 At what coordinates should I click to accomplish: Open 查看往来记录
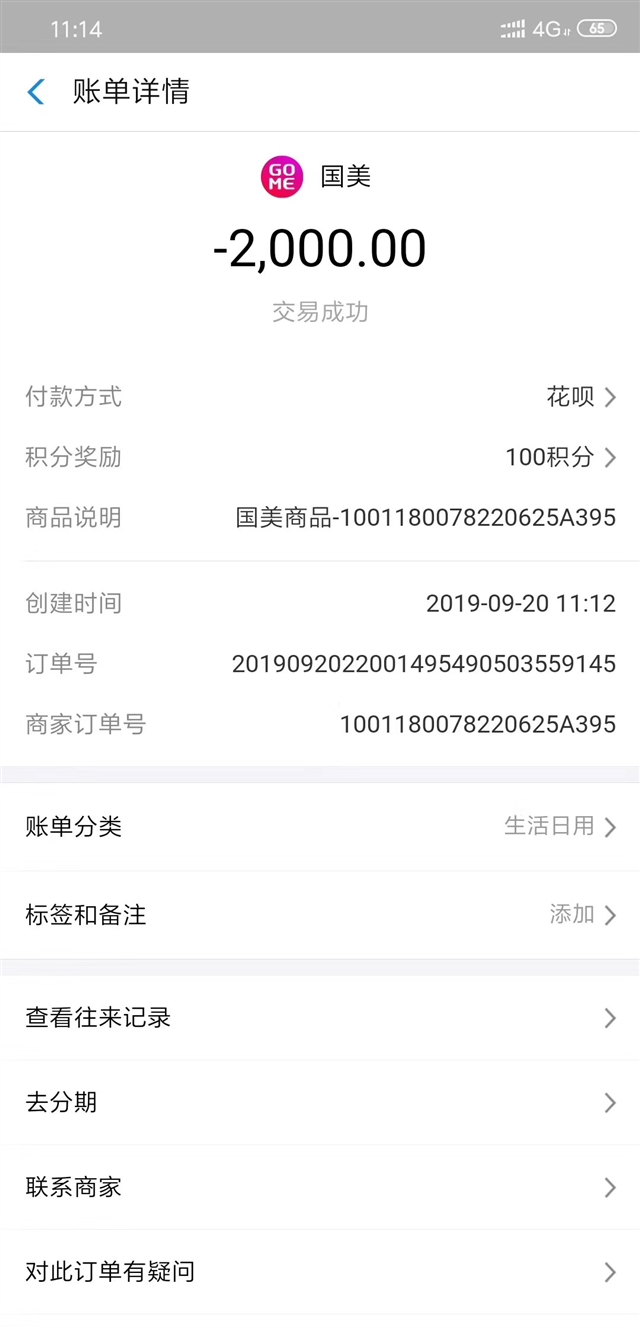click(x=320, y=1017)
